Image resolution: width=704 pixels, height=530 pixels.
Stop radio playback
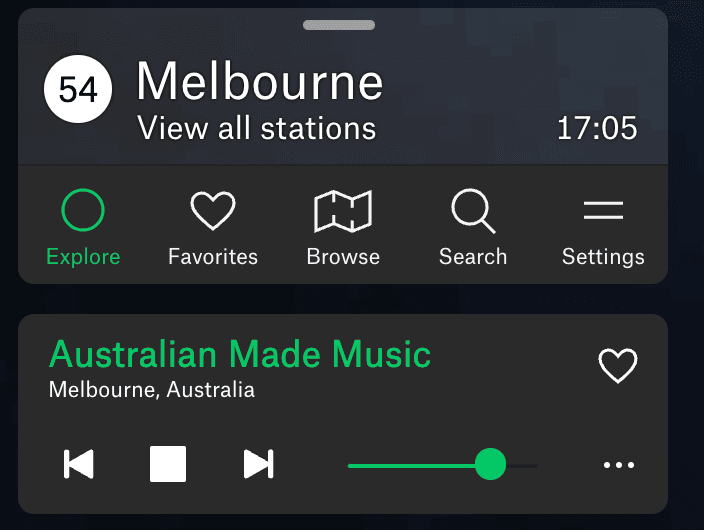point(168,464)
